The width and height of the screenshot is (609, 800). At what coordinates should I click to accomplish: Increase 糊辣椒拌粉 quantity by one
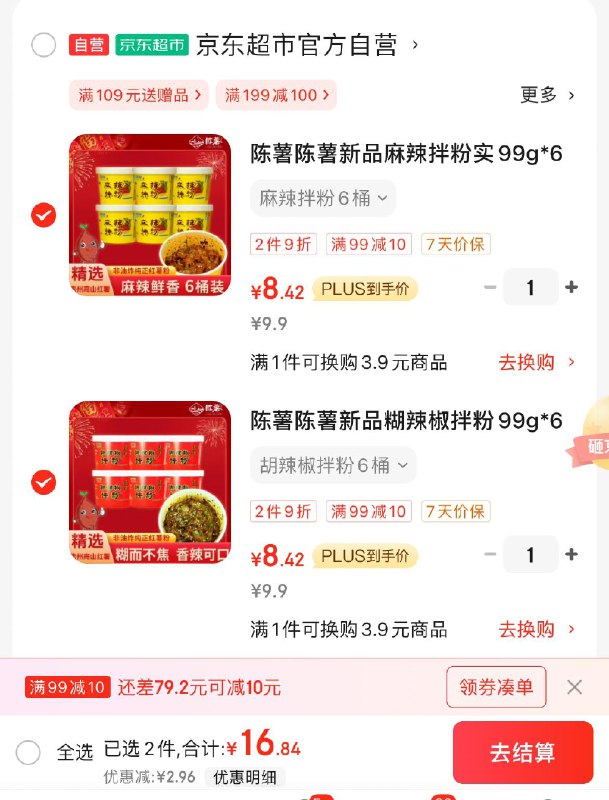(x=571, y=555)
